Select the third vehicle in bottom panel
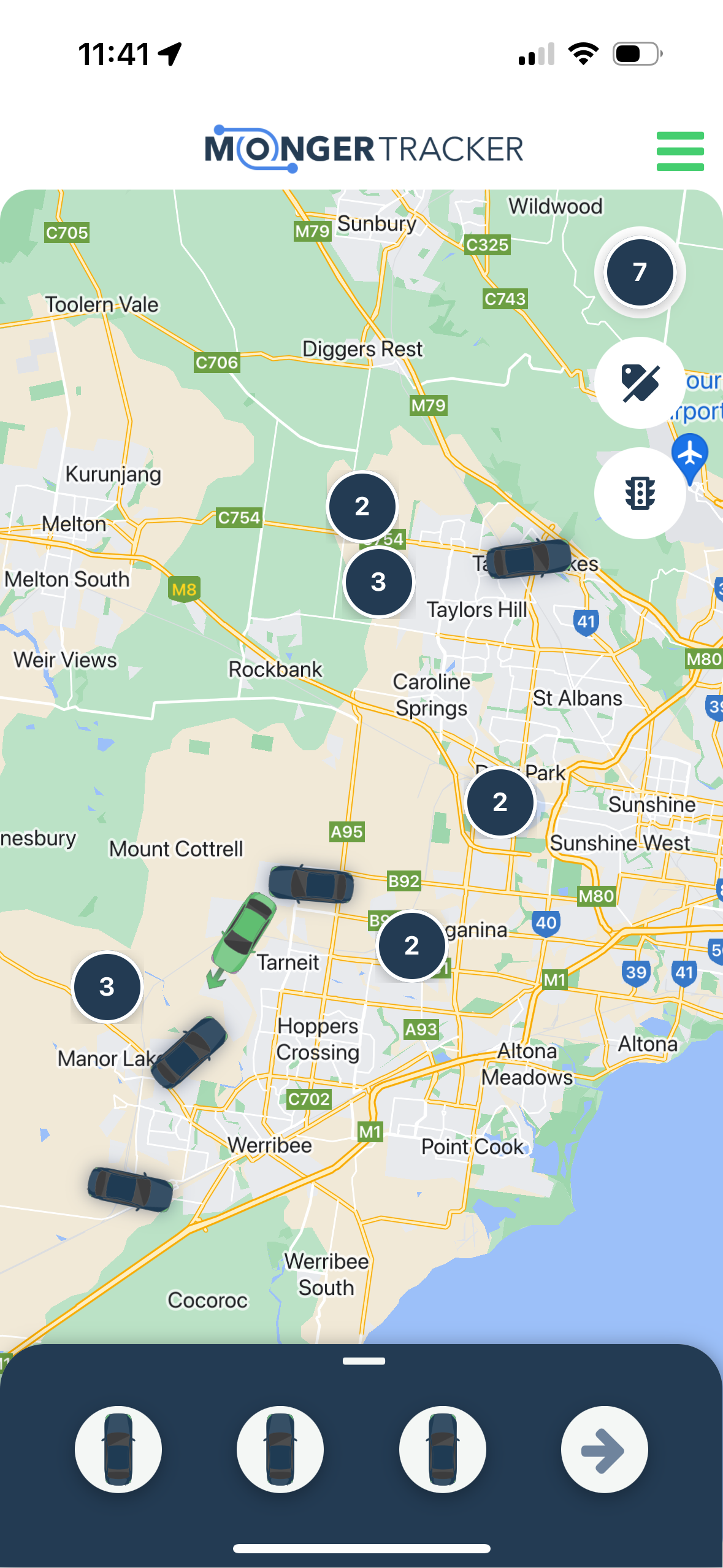 tap(442, 1449)
